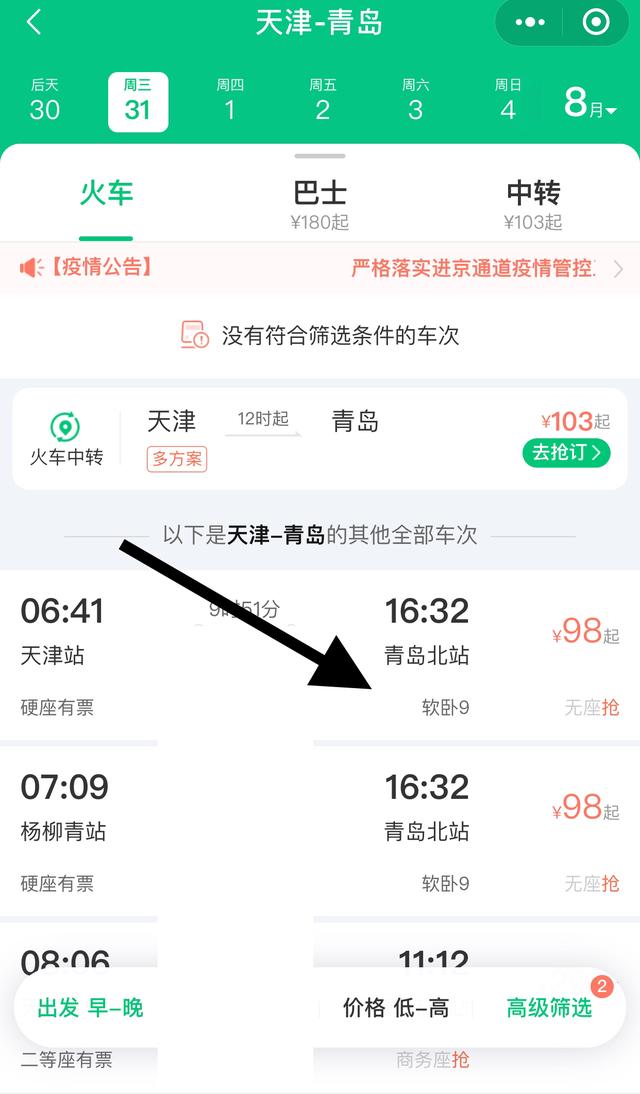This screenshot has width=640, height=1094.
Task: Select date 周四 1
Action: pyautogui.click(x=230, y=101)
